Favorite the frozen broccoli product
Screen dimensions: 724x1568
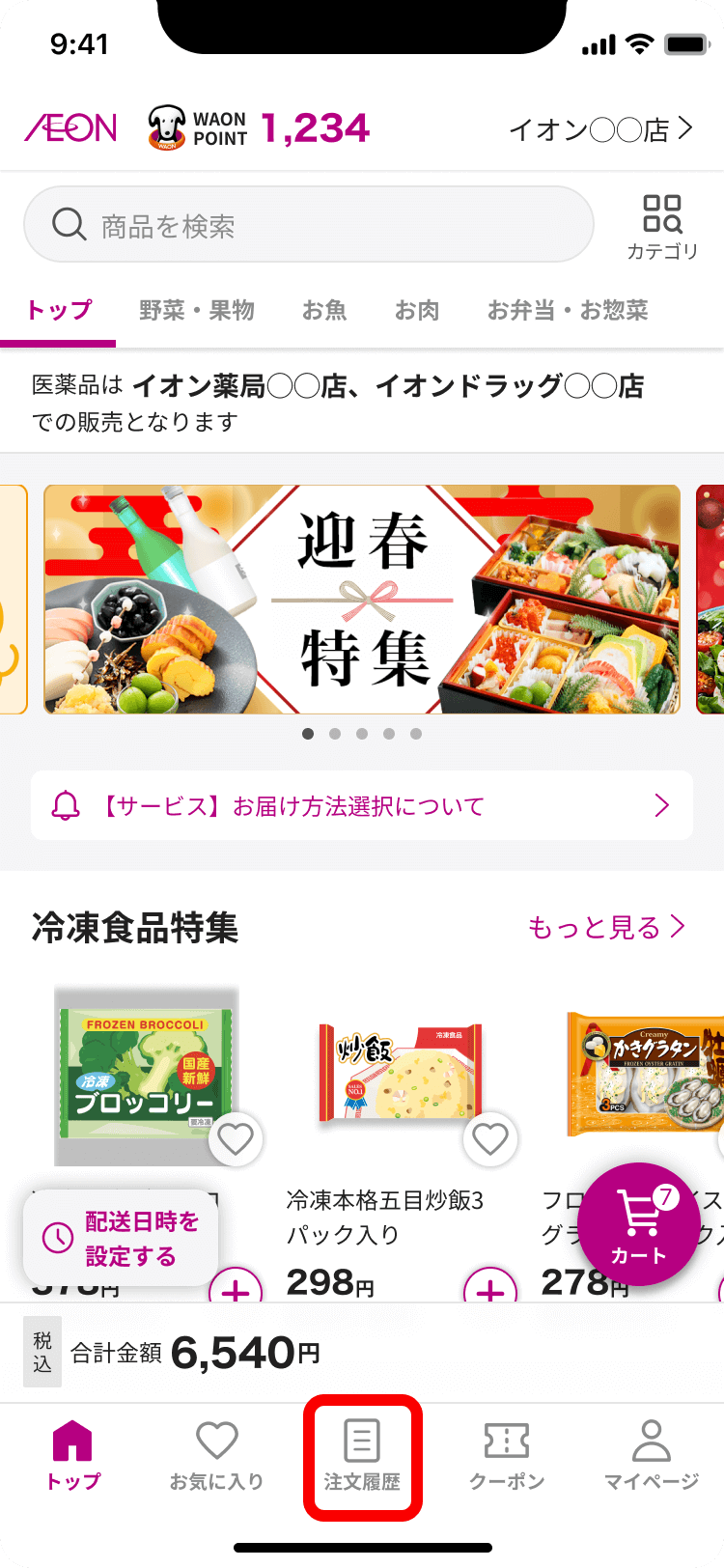point(235,1140)
